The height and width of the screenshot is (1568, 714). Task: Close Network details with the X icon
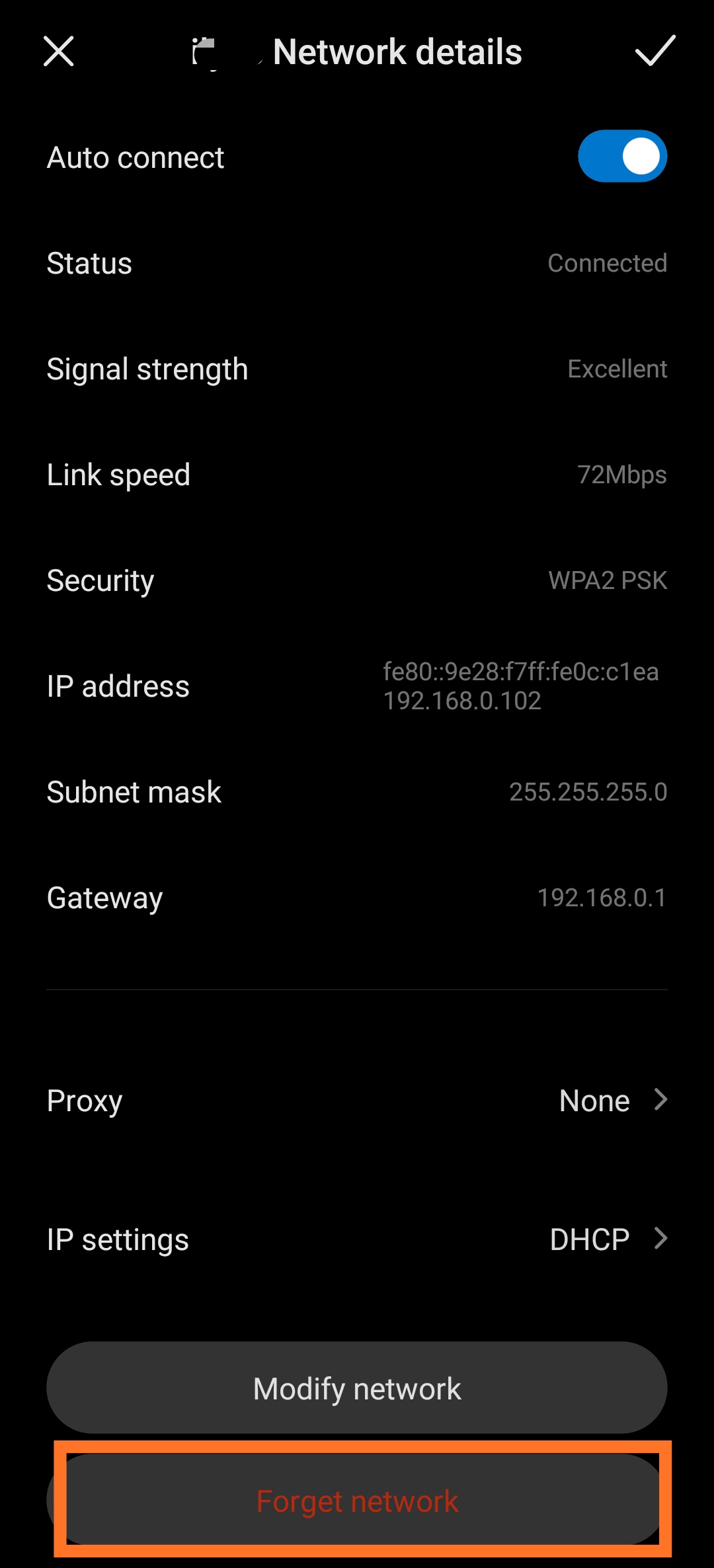pos(58,51)
